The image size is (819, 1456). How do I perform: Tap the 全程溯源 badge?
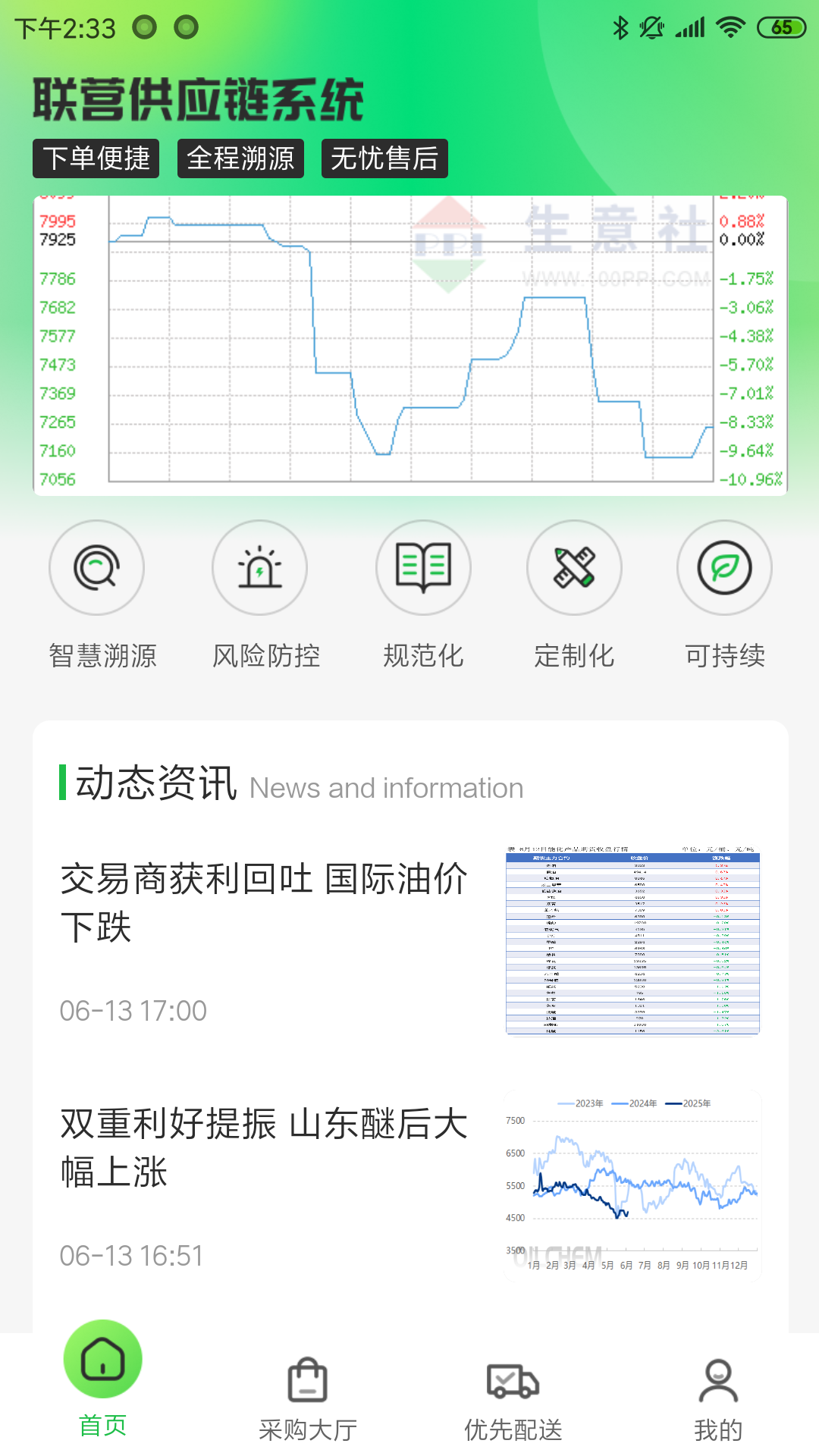[240, 158]
